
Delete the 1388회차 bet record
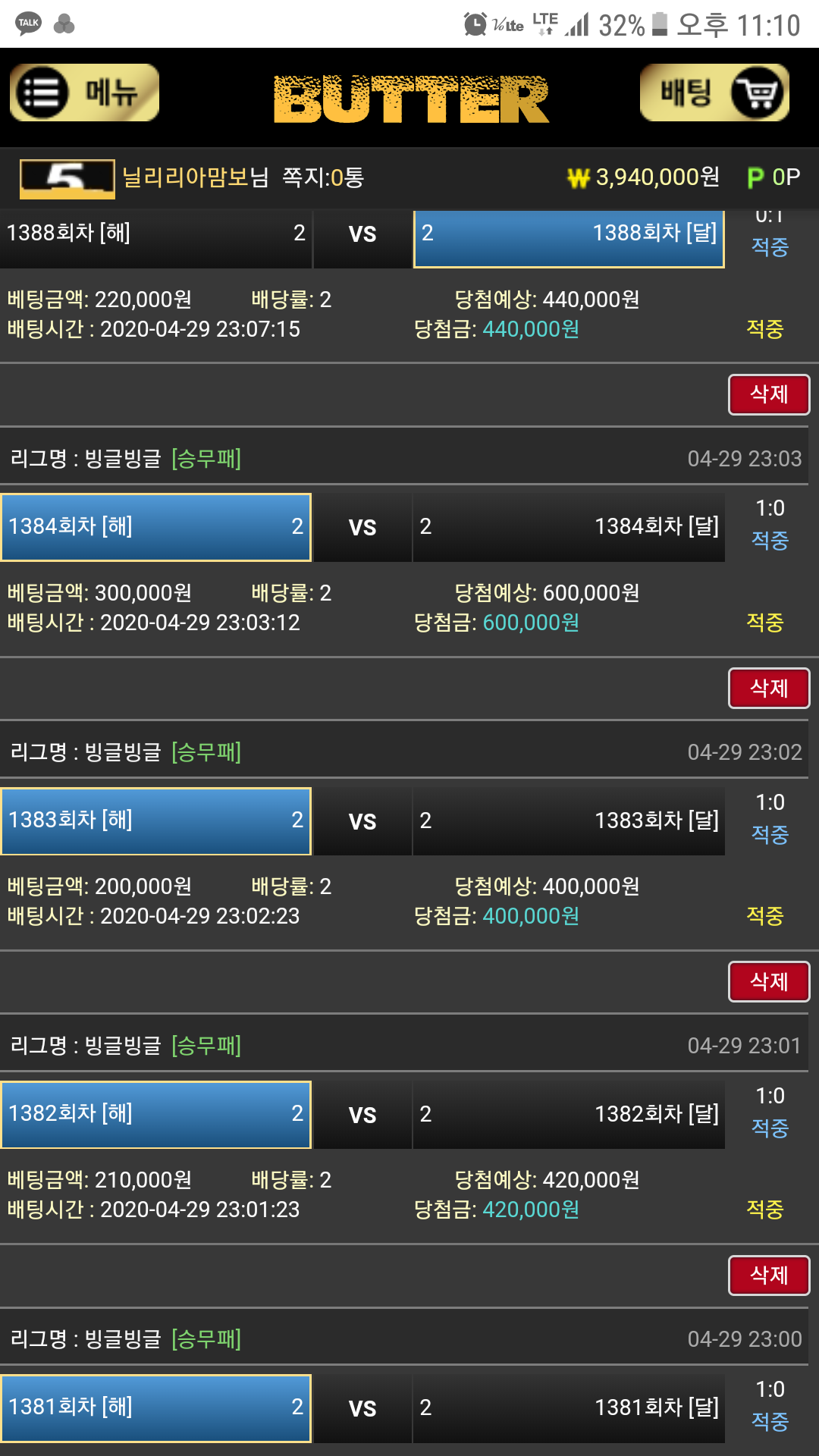(x=768, y=394)
